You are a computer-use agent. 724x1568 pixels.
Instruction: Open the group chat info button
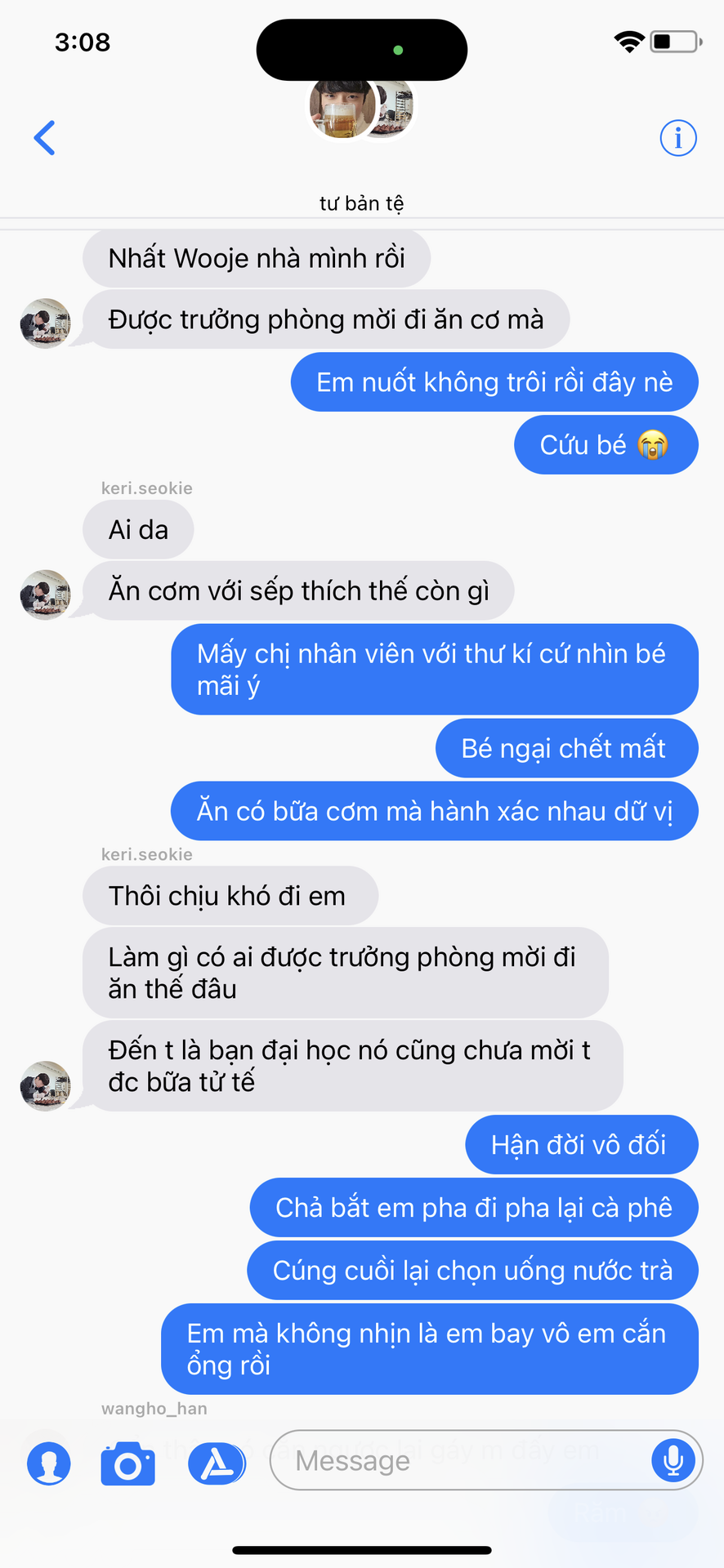coord(678,138)
